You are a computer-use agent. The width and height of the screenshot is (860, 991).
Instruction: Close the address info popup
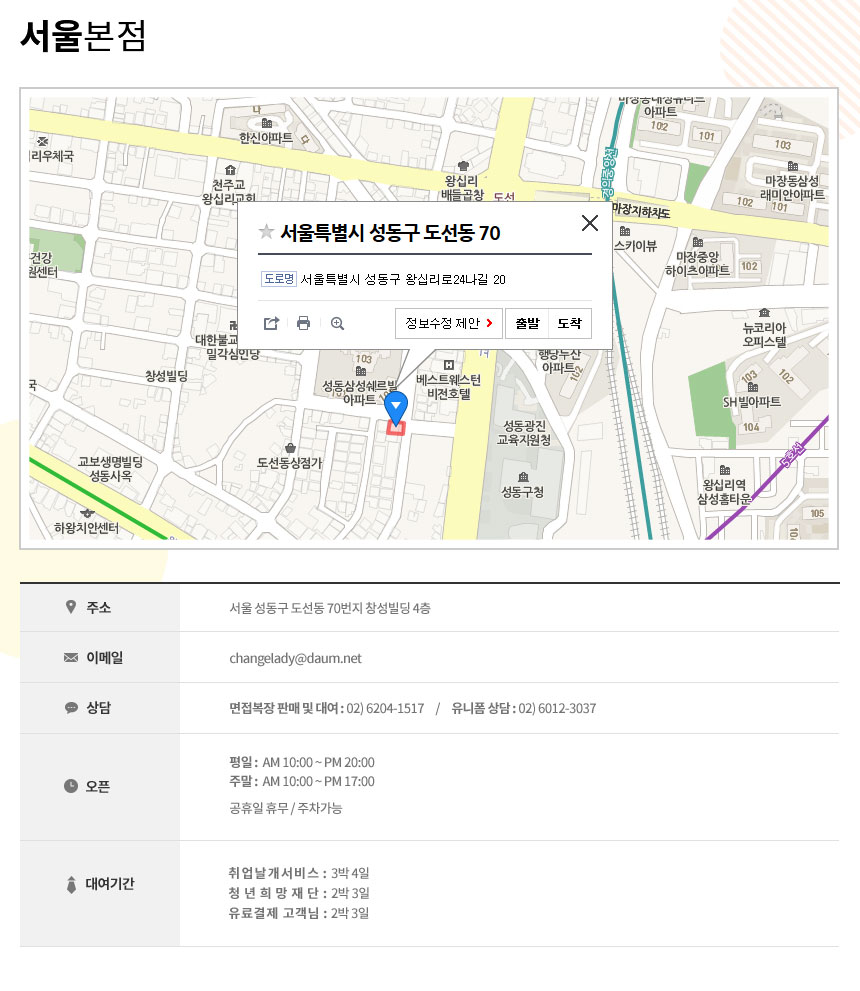click(590, 223)
